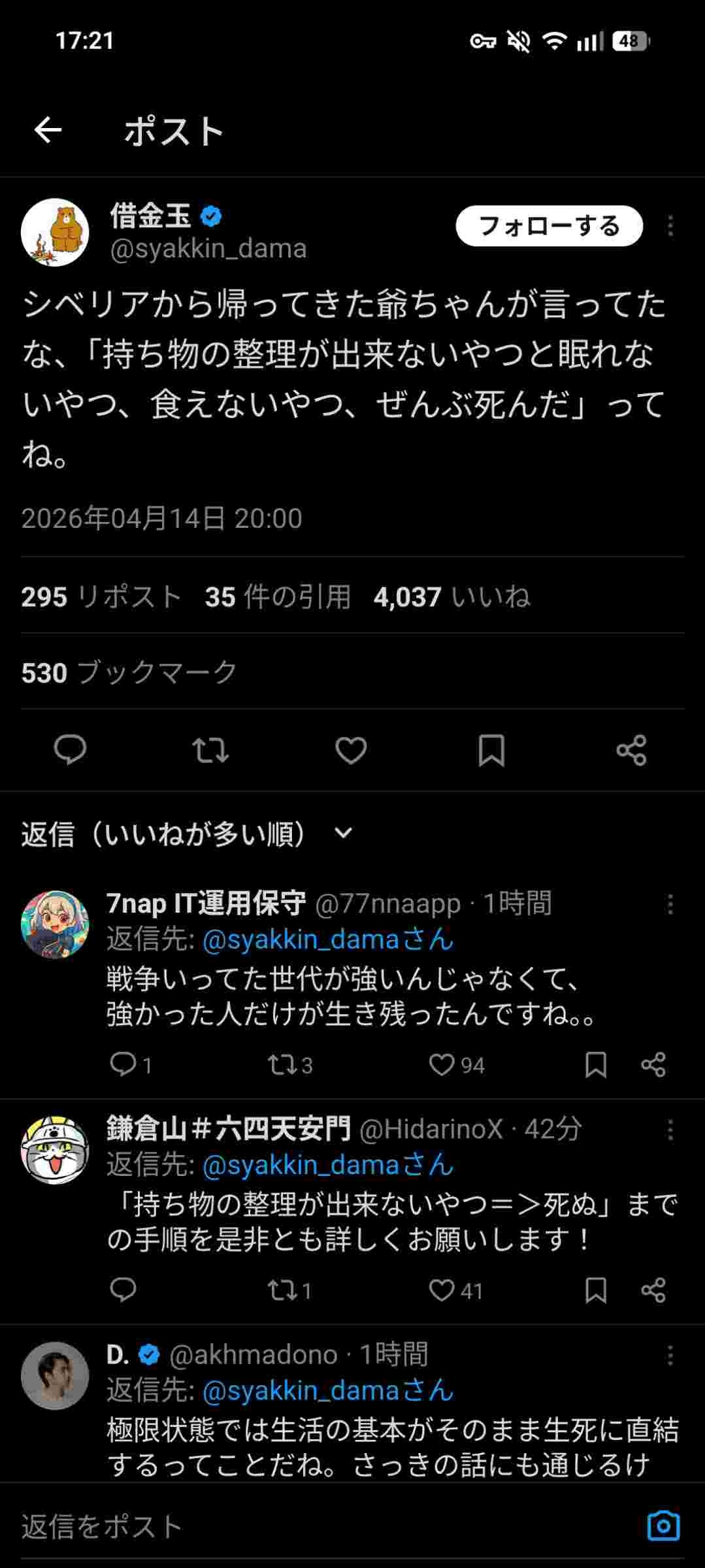The image size is (705, 1568).
Task: Repost the reply from 7nap IT運用保守
Action: pos(281,1065)
